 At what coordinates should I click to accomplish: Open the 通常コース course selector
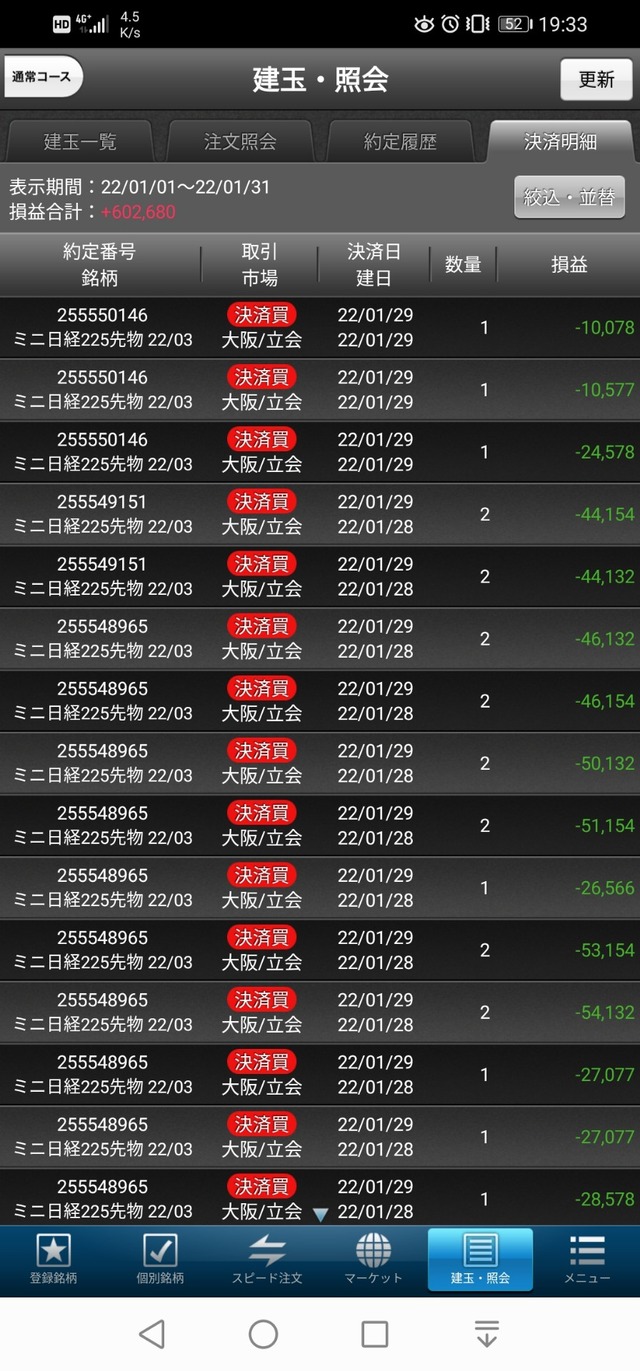44,77
